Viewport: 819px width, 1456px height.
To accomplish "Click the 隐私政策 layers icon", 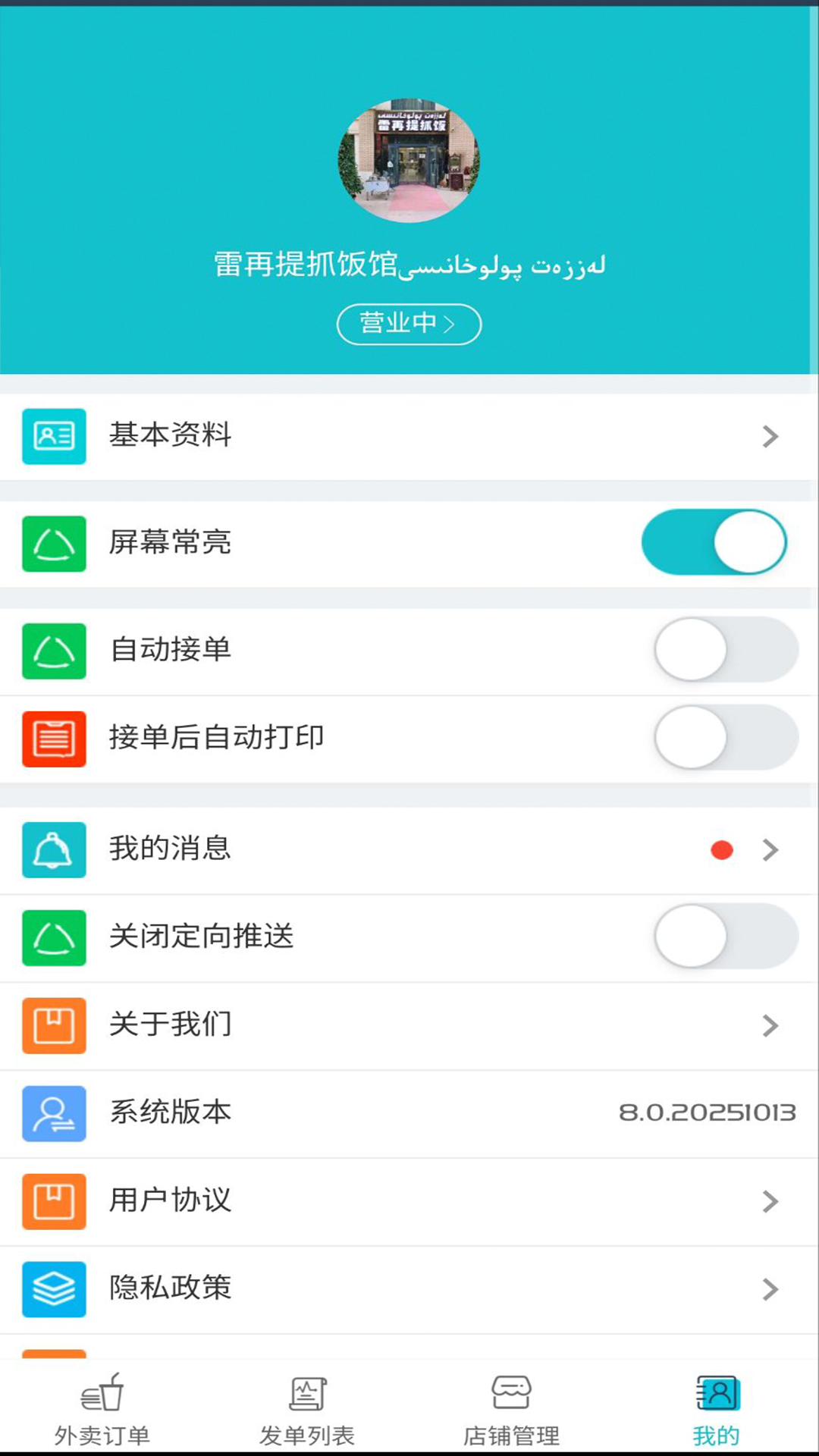I will pyautogui.click(x=54, y=1288).
